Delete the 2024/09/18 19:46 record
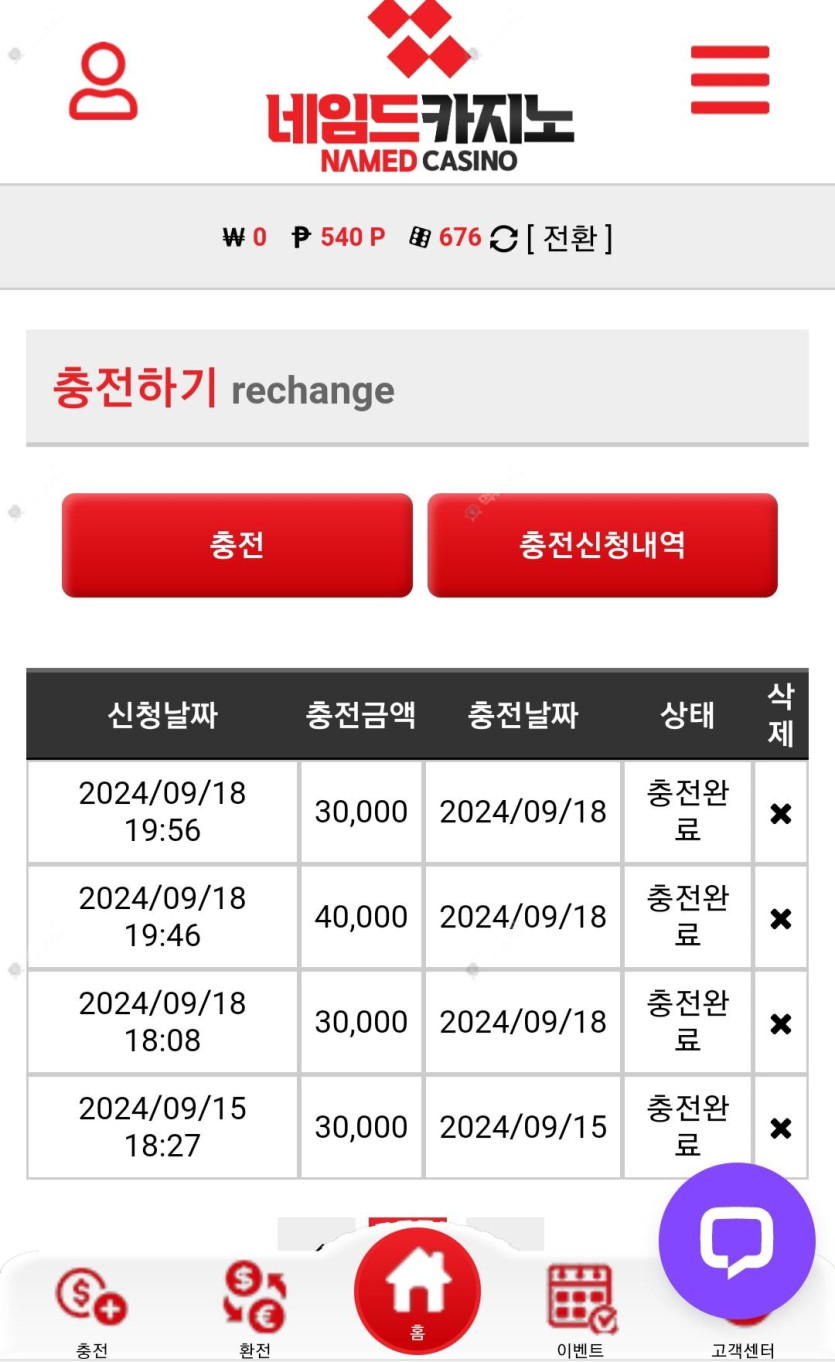Screen dimensions: 835x1362 click(x=781, y=919)
